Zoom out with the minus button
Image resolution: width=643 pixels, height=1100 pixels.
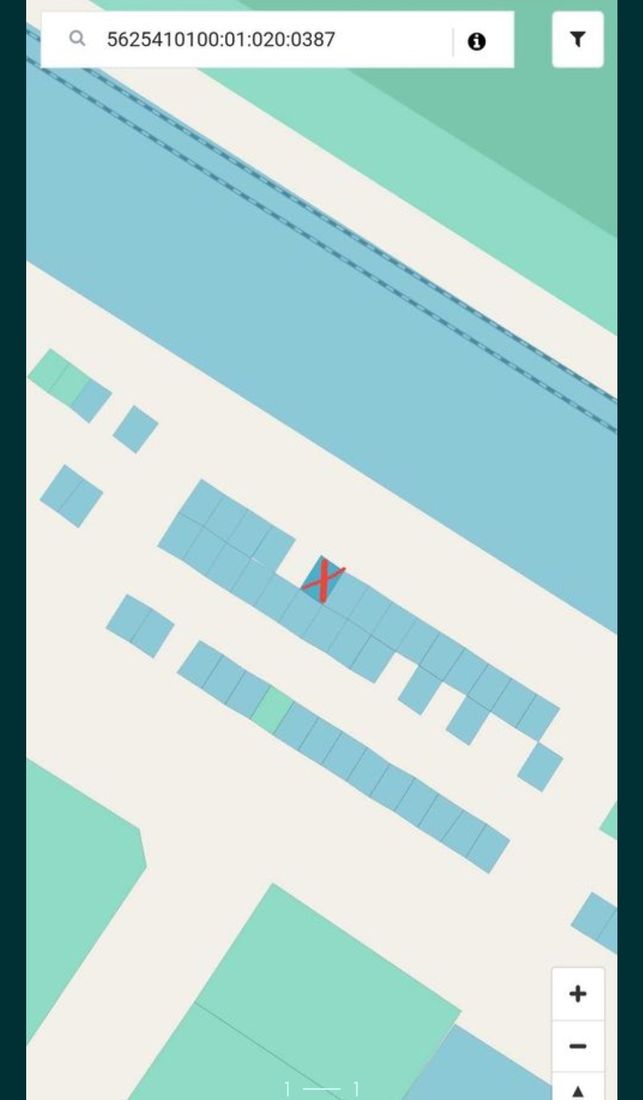tap(578, 1046)
